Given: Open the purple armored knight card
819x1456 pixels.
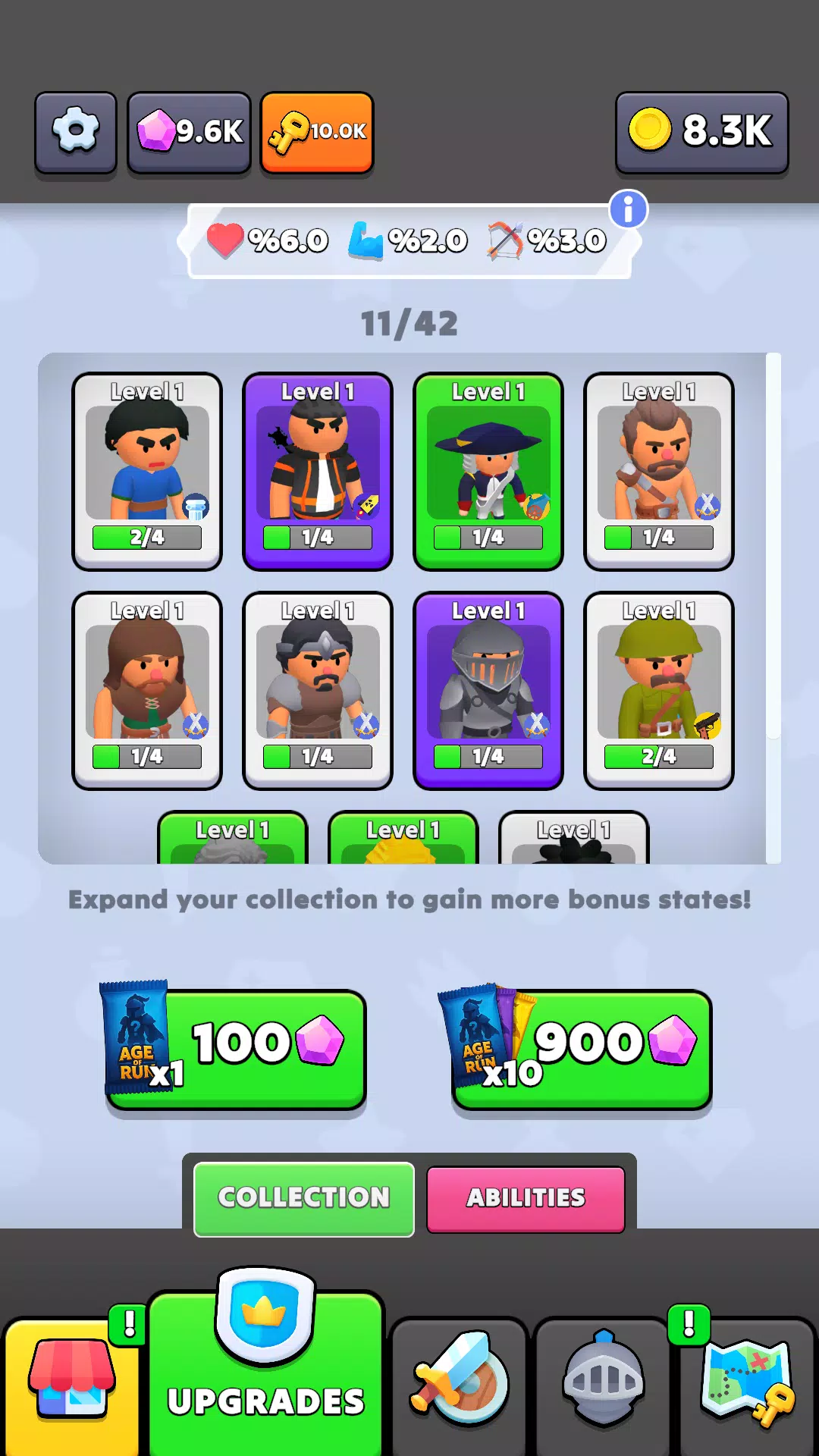Looking at the screenshot, I should click(488, 690).
